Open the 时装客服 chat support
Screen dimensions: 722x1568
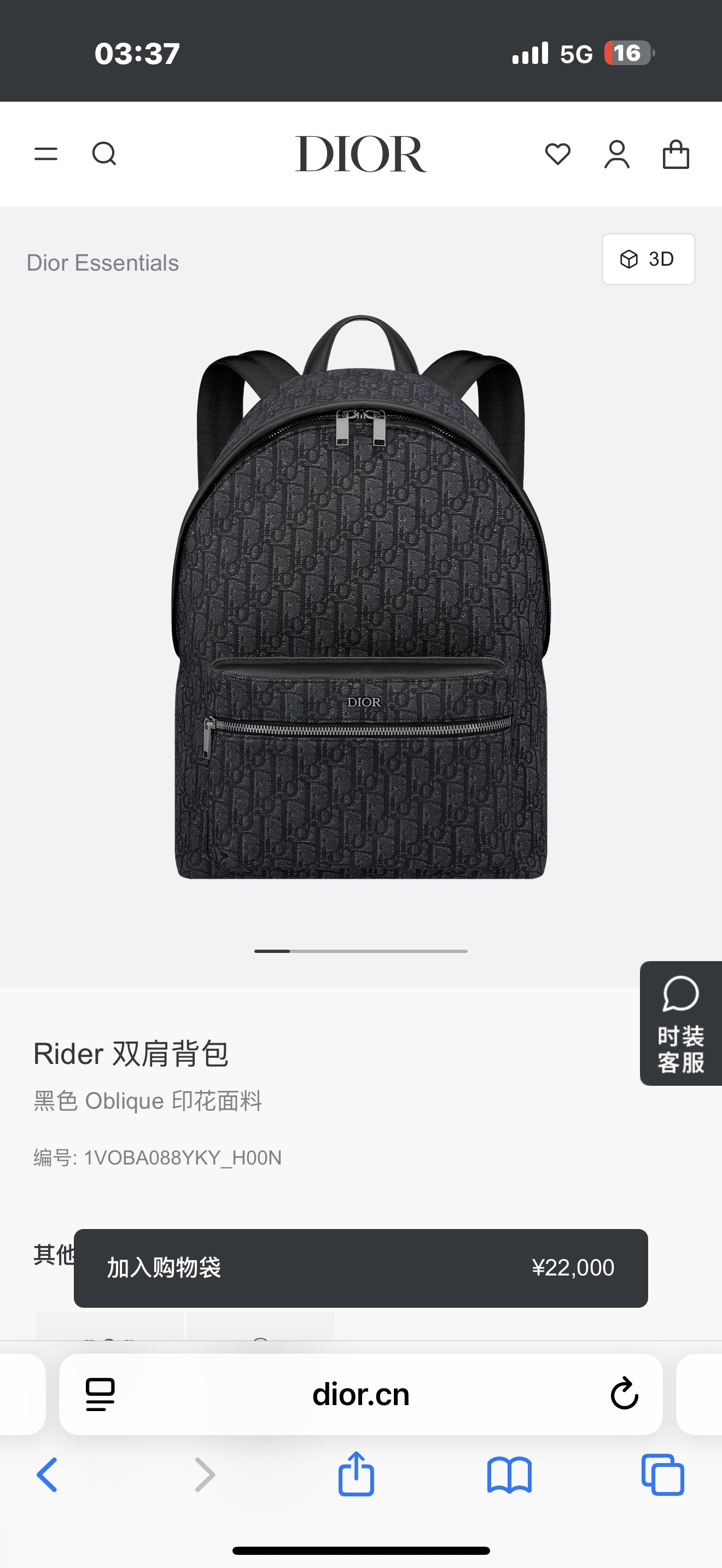680,1023
